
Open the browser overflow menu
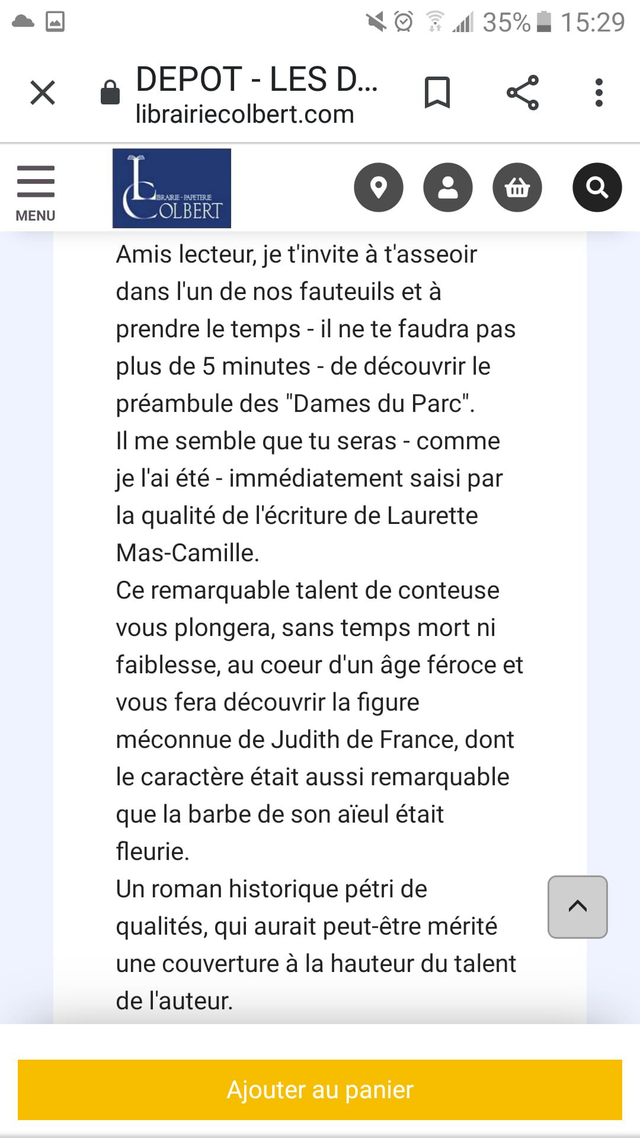tap(599, 94)
